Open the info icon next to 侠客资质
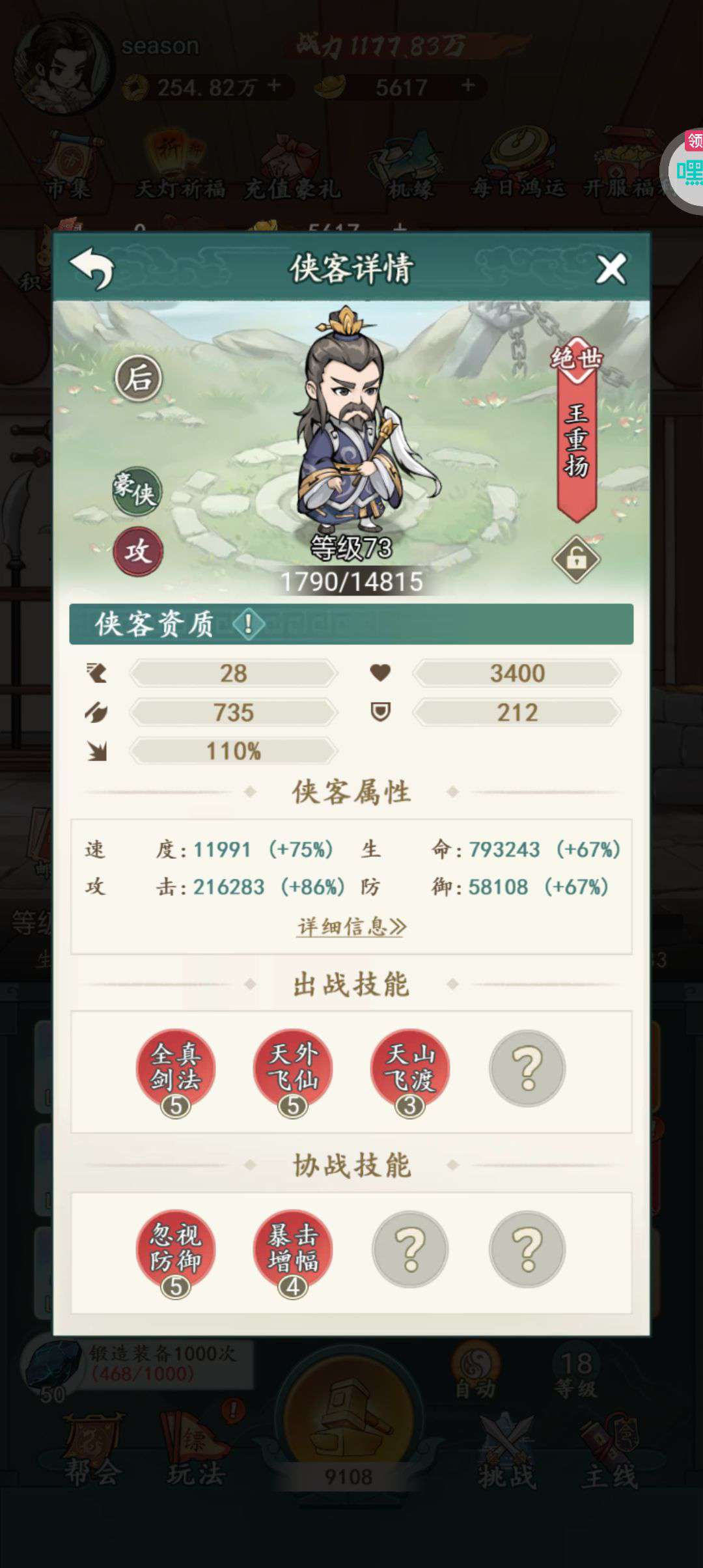 248,624
